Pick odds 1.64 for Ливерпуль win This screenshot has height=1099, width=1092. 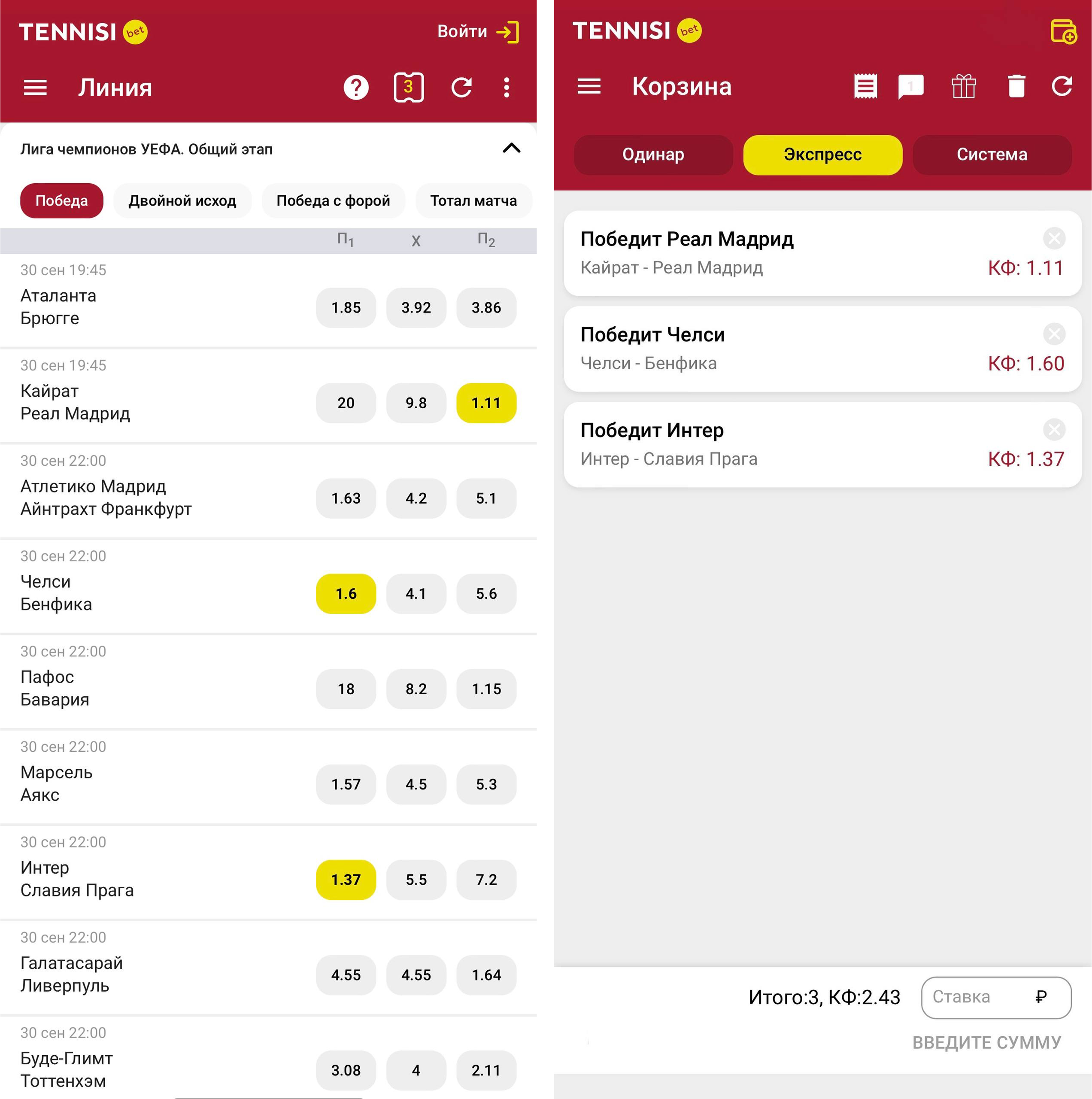tap(486, 975)
